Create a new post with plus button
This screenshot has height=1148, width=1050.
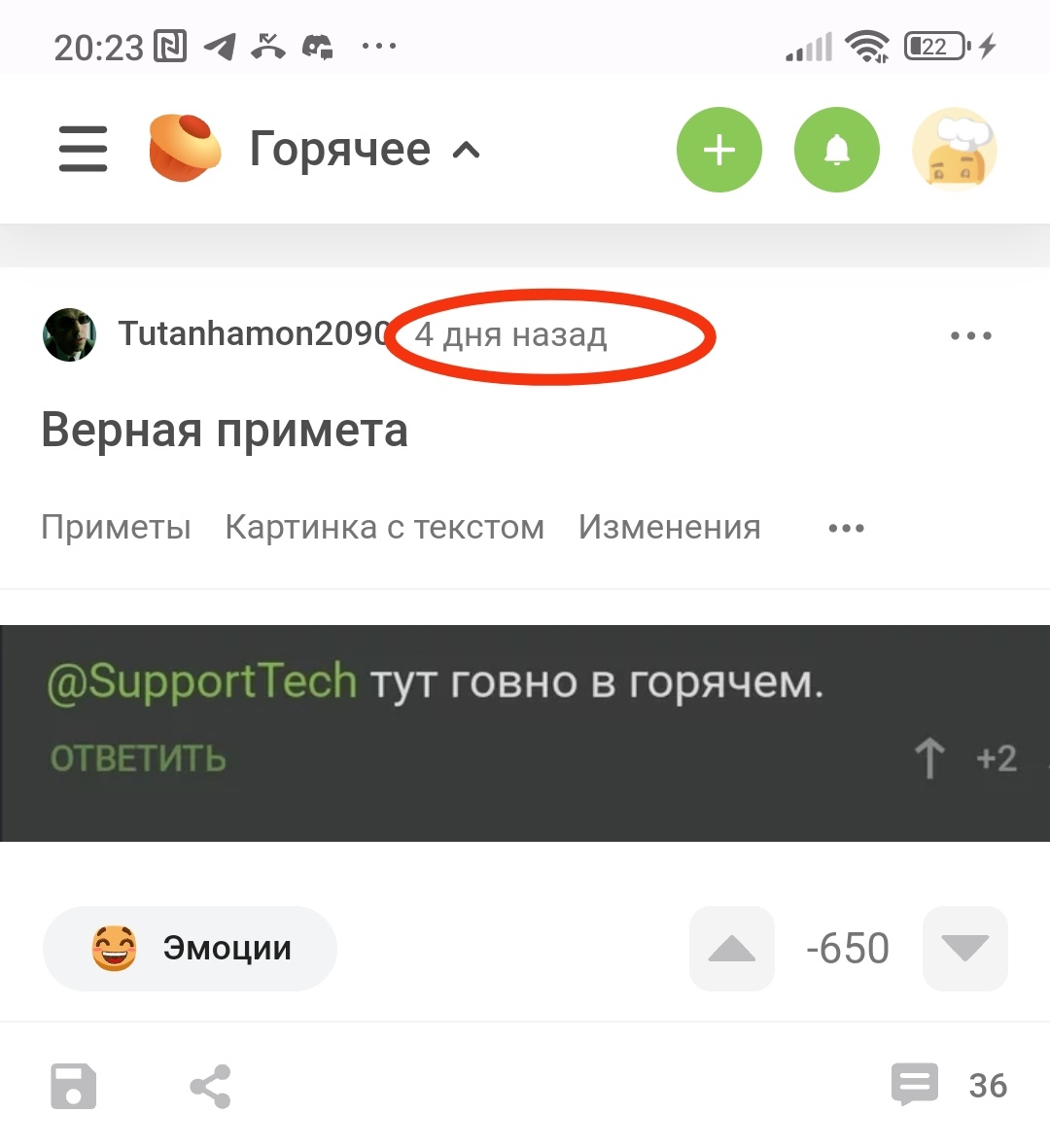[719, 150]
